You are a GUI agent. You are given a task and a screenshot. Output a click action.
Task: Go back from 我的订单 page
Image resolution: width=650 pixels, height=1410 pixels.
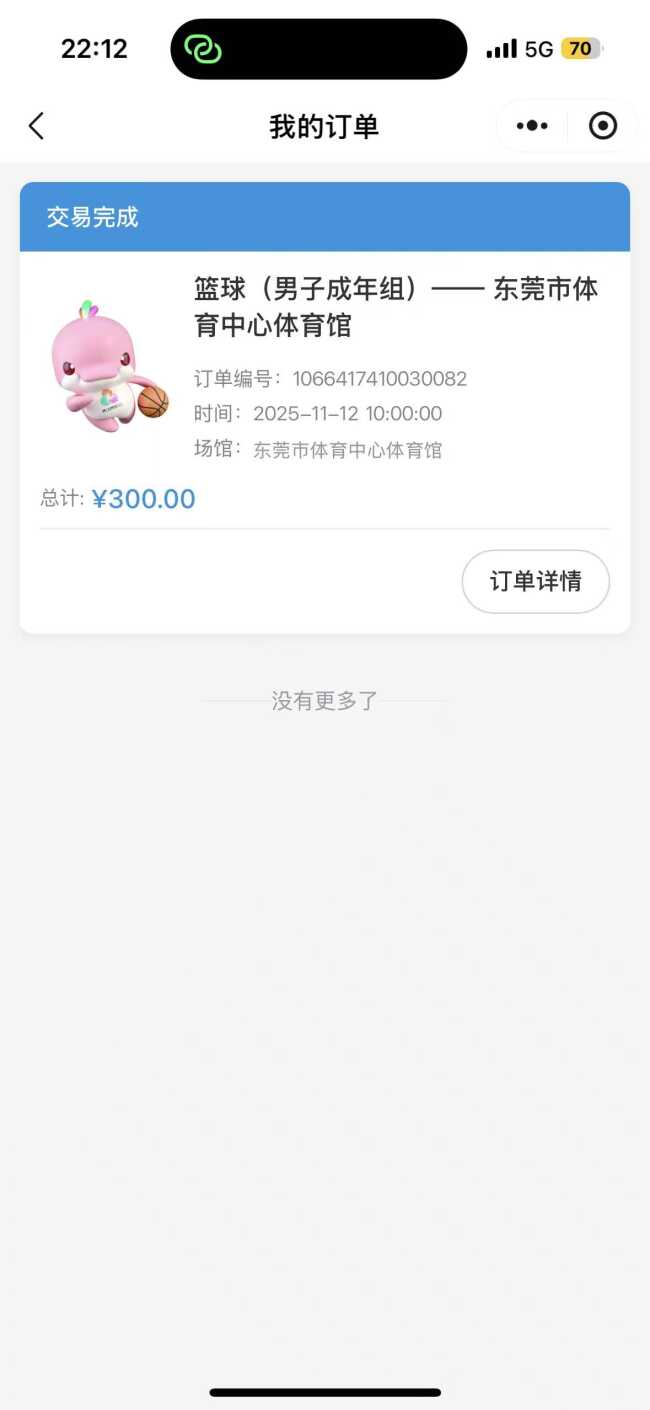(x=37, y=126)
